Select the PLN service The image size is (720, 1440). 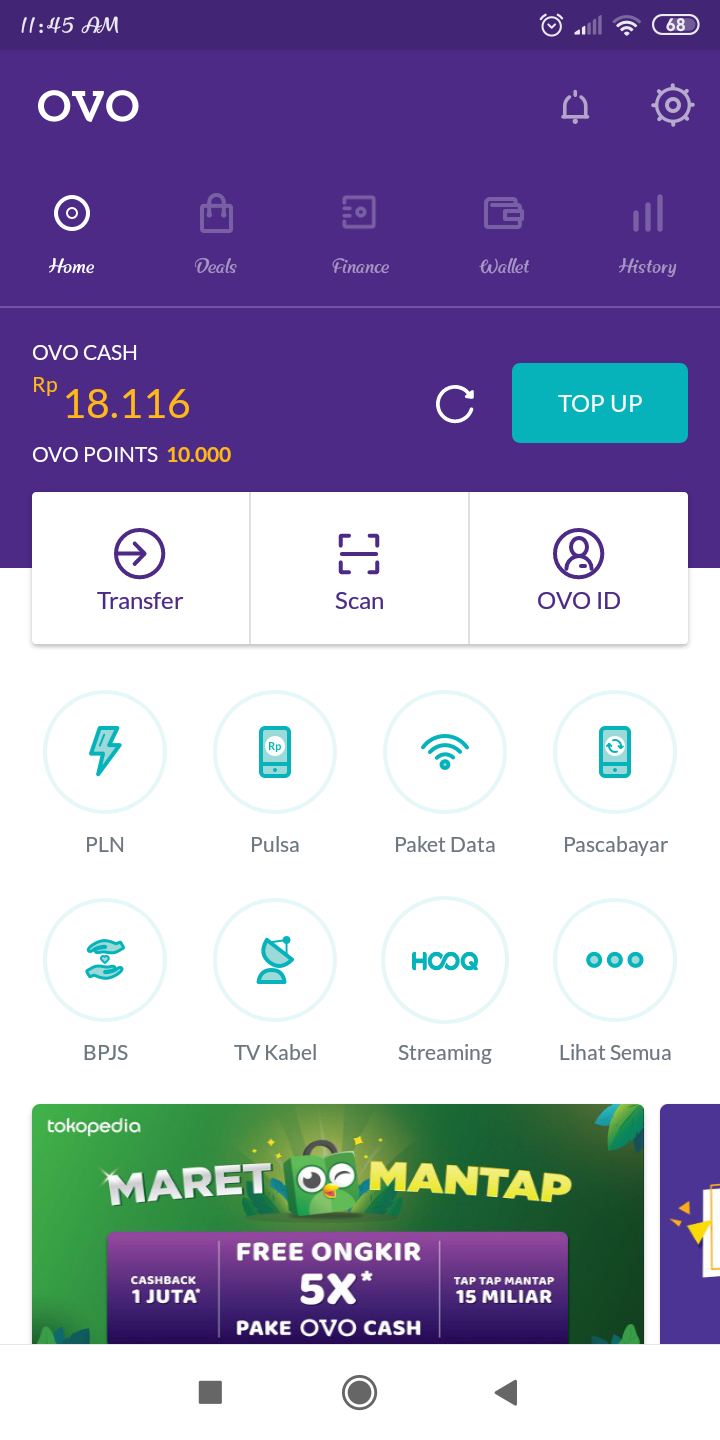(105, 753)
